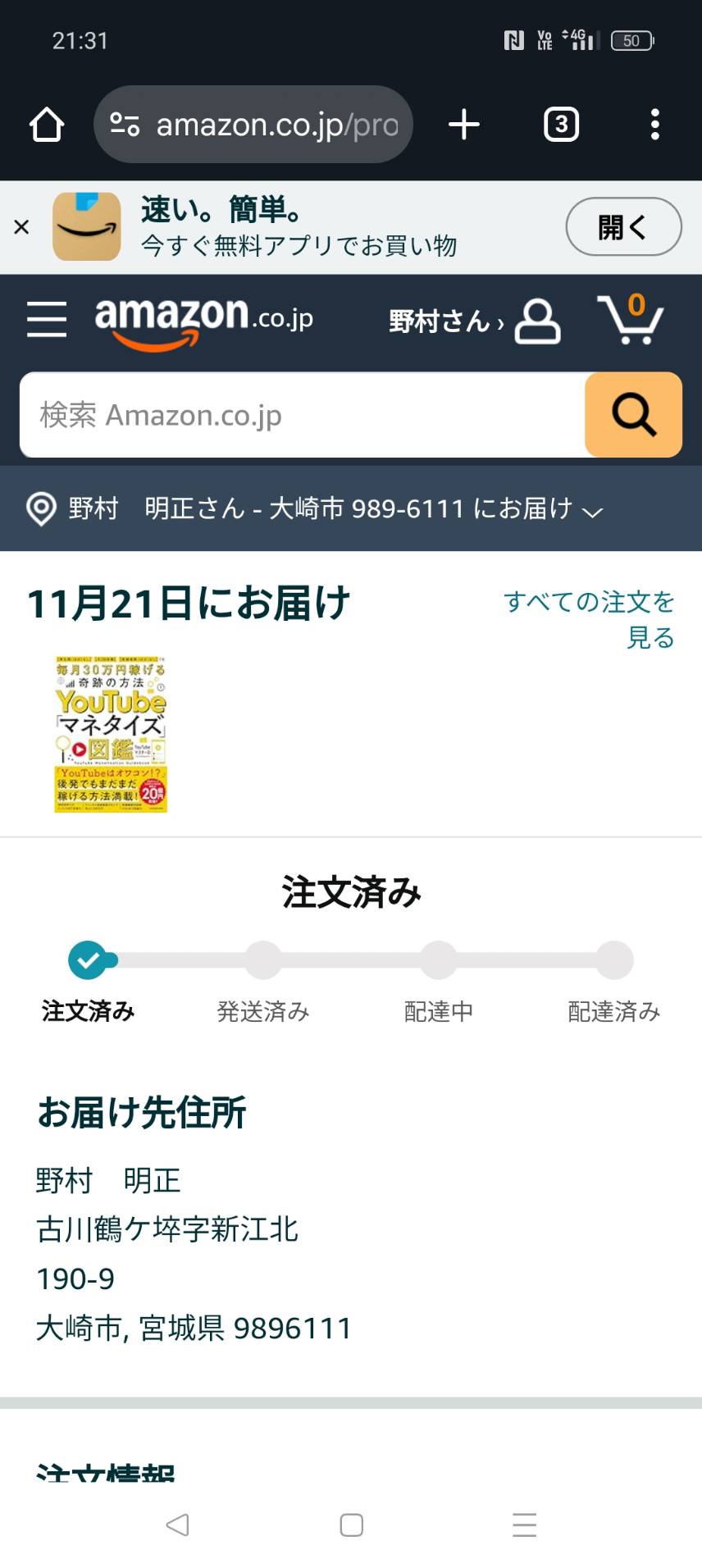Go to the browser home page
702x1568 pixels.
[47, 125]
